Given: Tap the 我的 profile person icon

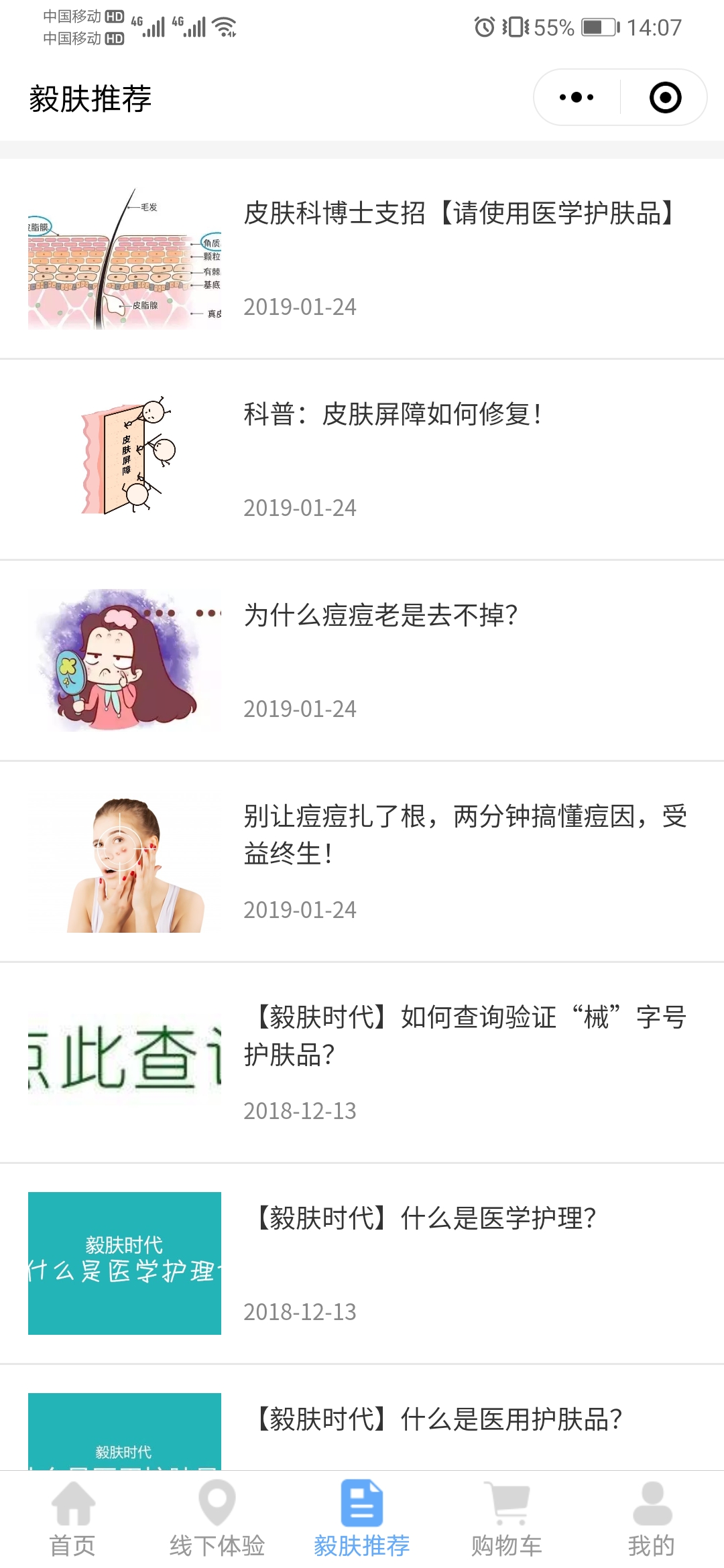Looking at the screenshot, I should click(649, 1504).
